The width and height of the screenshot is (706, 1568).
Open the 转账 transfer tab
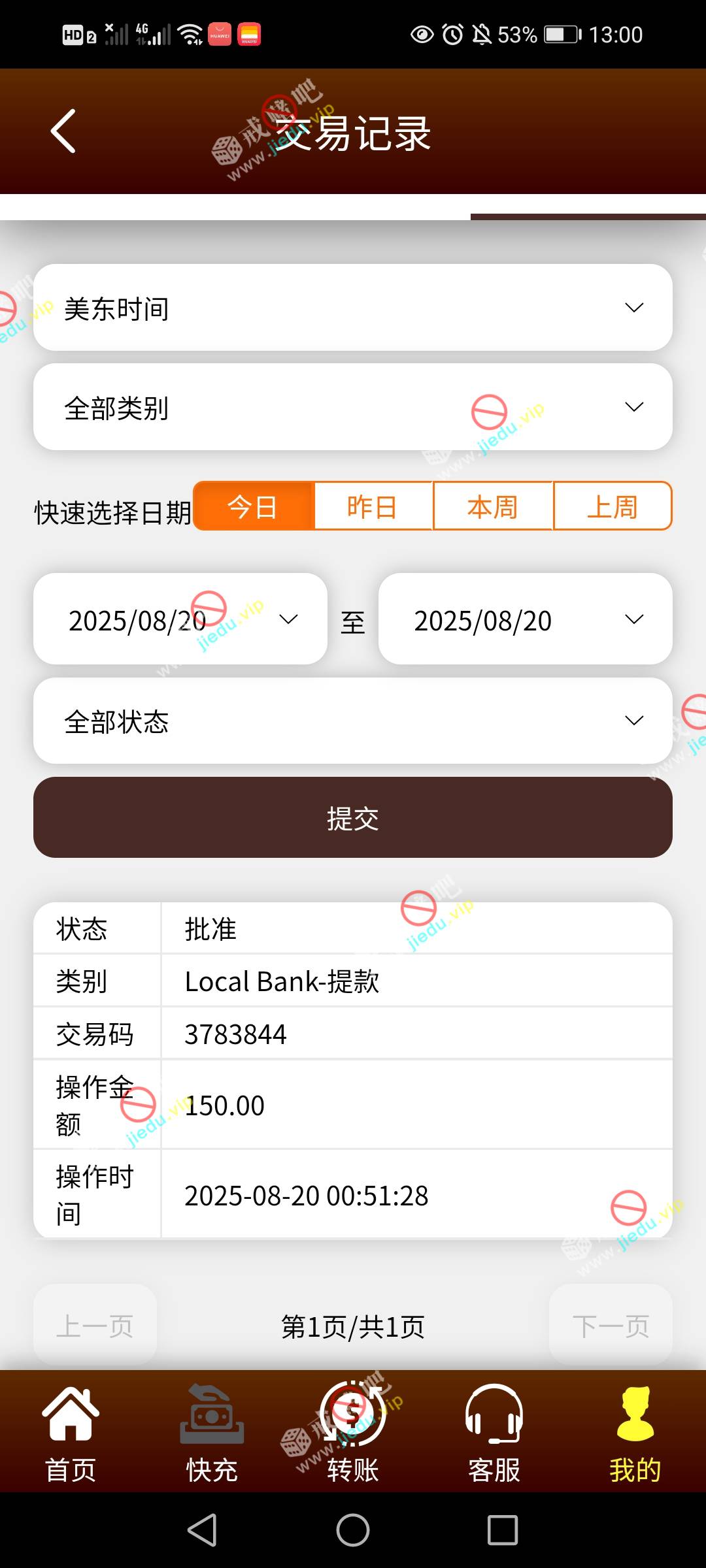pos(353,1434)
